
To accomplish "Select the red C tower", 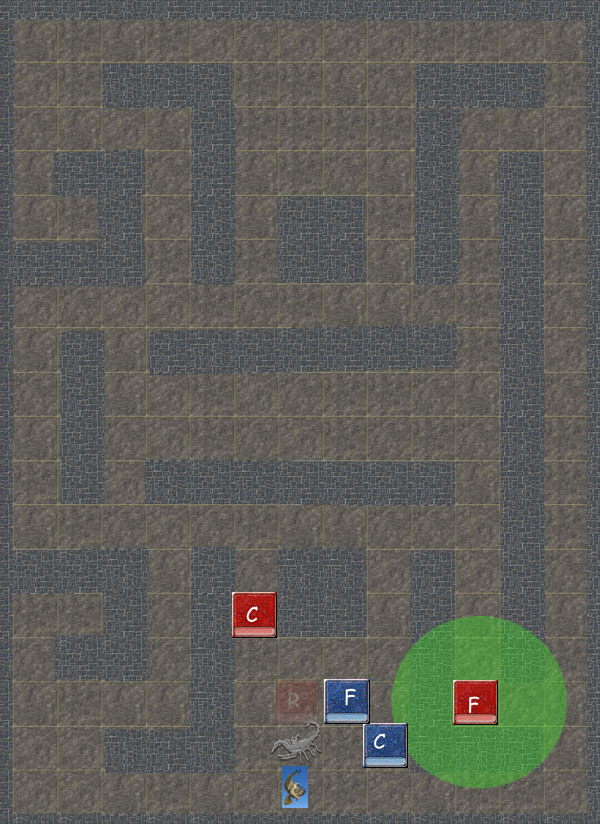I will (254, 614).
